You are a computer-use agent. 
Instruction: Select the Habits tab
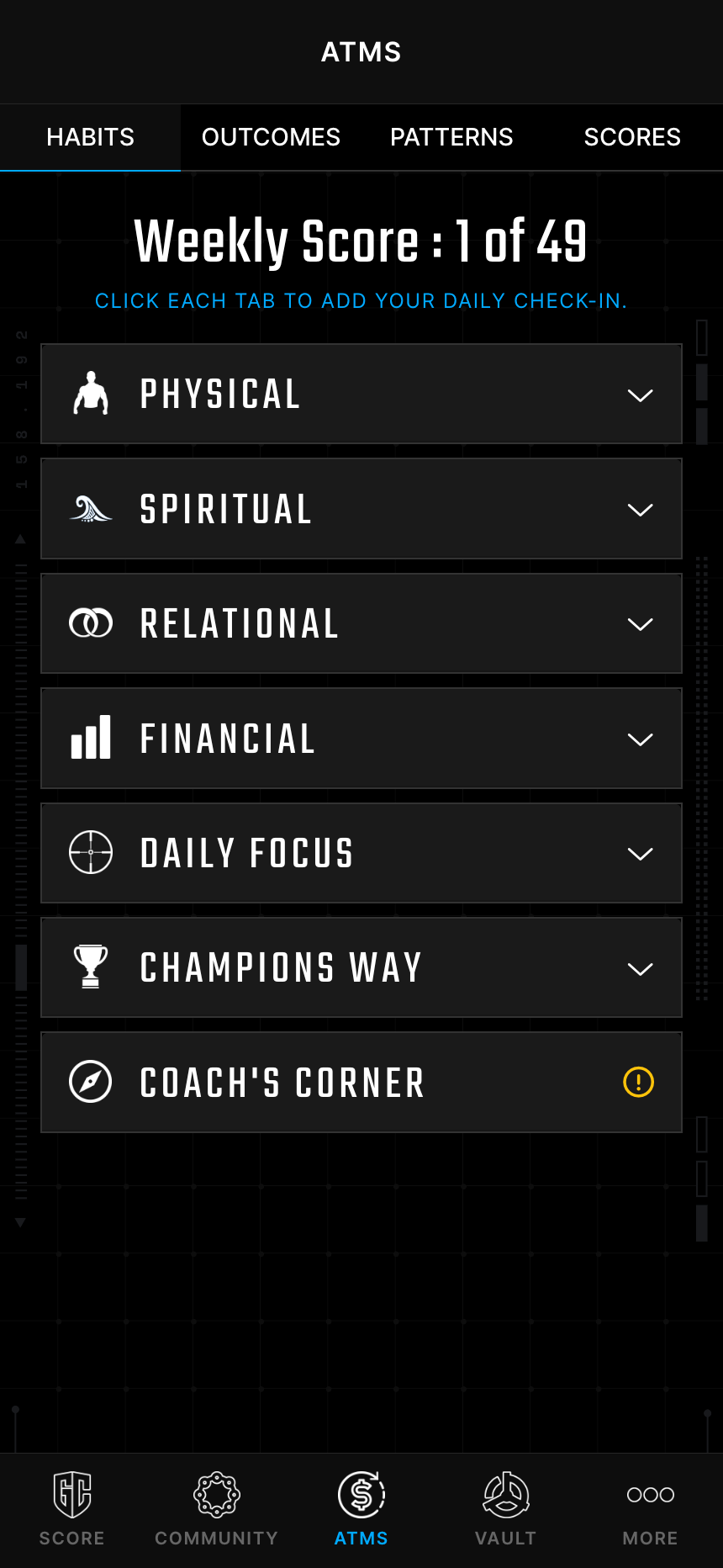[x=90, y=137]
